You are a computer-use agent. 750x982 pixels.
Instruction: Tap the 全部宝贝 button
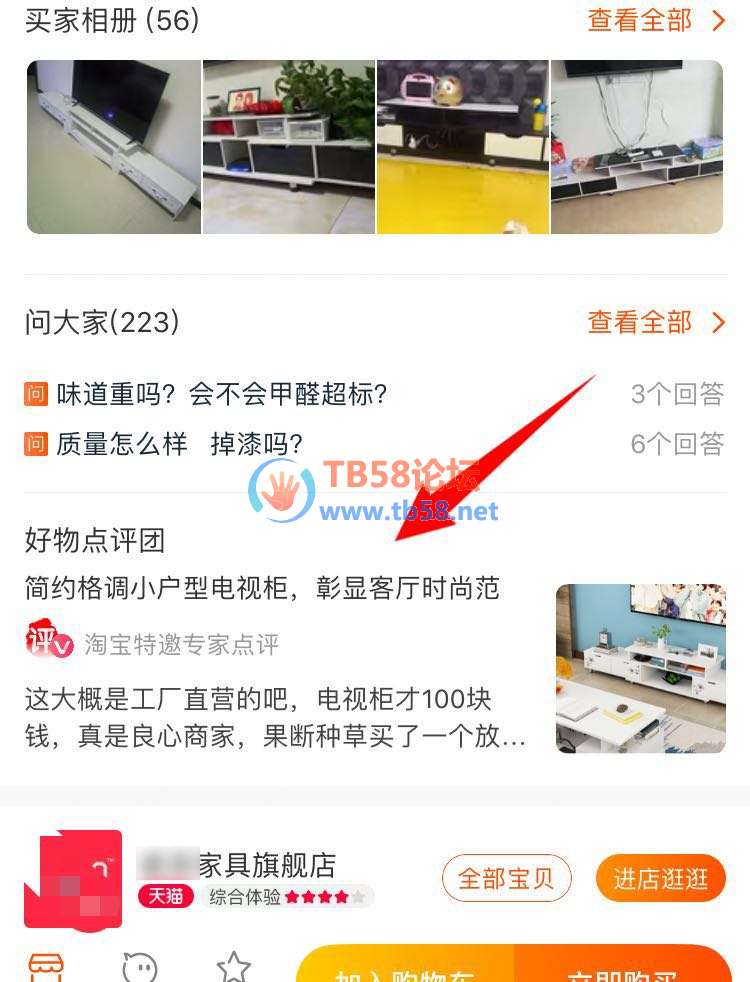pyautogui.click(x=506, y=879)
